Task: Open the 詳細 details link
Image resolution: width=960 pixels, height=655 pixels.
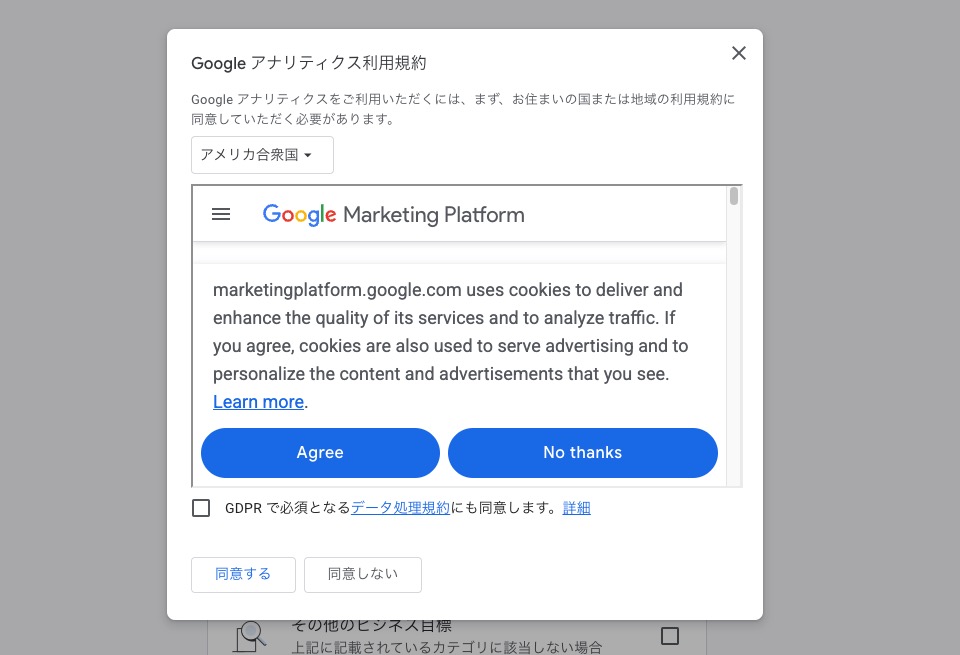Action: 577,508
